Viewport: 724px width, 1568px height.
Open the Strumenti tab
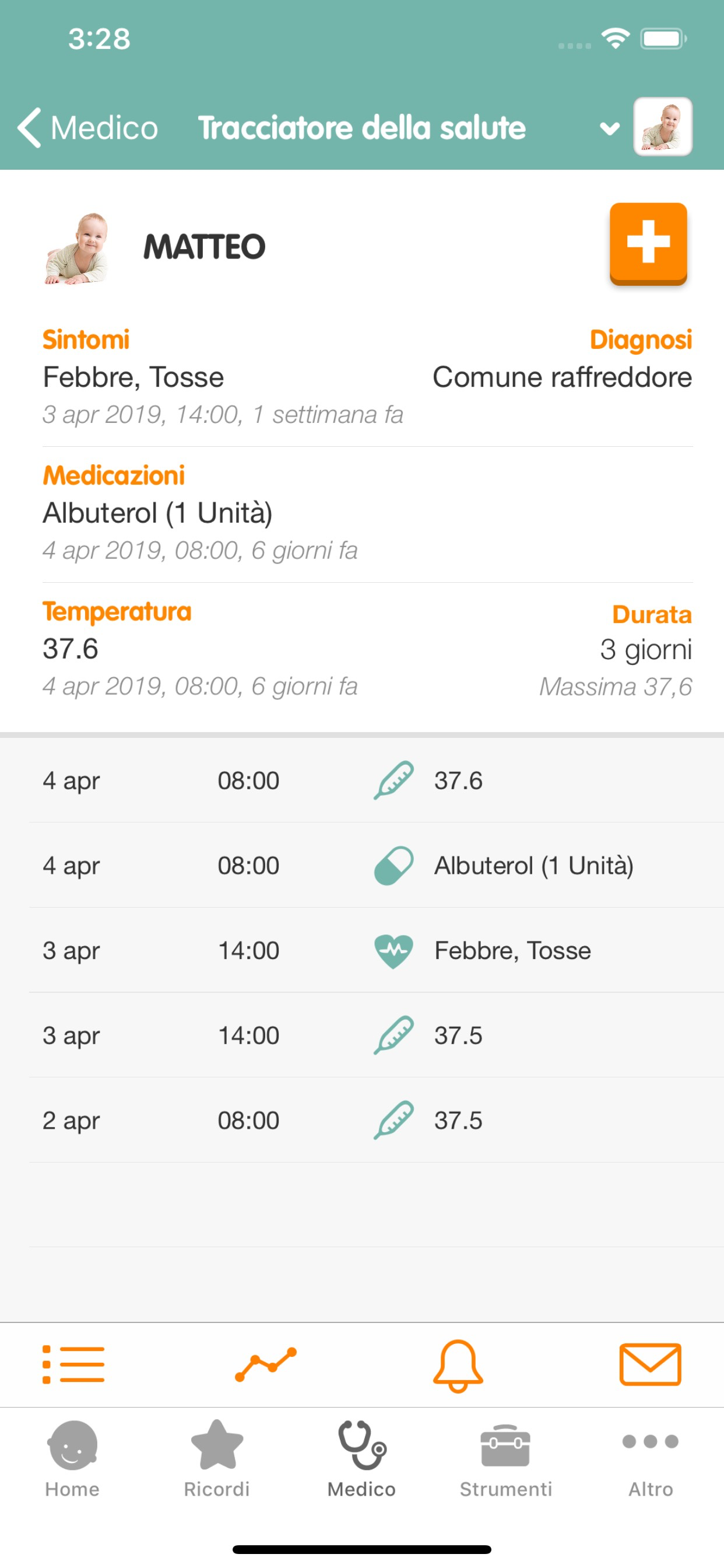pyautogui.click(x=505, y=1459)
